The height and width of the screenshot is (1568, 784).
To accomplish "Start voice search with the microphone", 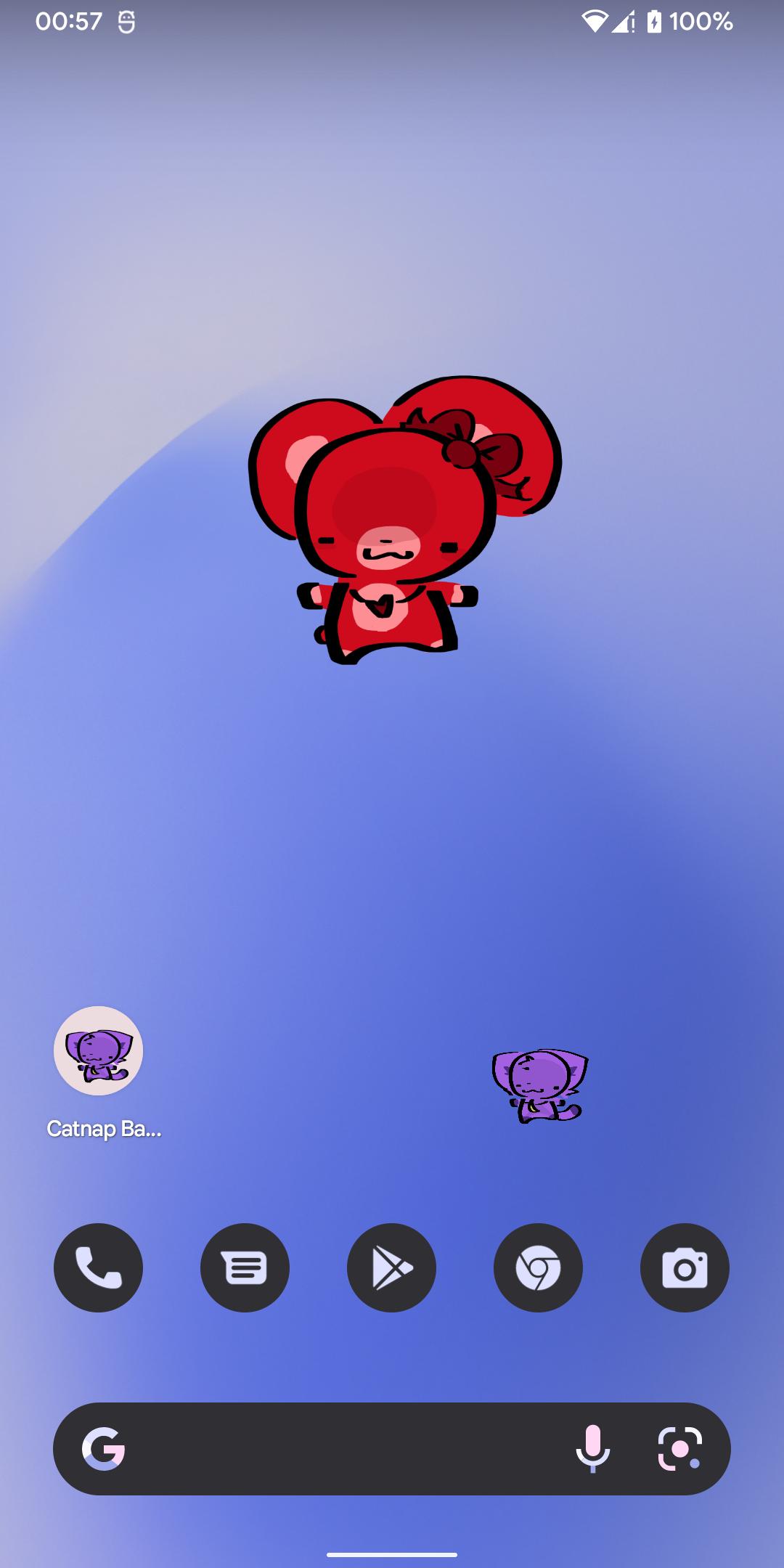I will (592, 1449).
